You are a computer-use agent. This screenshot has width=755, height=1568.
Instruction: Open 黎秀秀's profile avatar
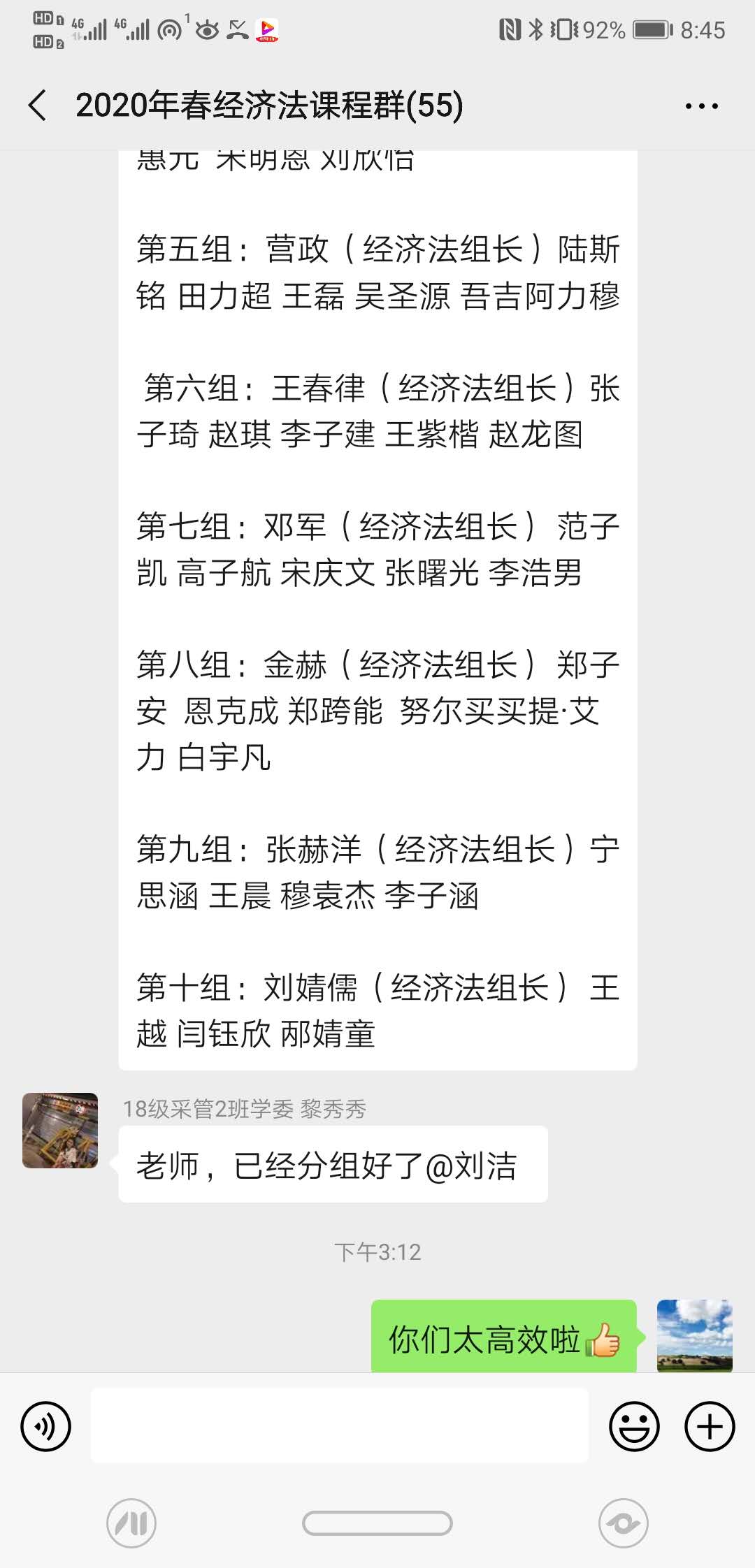point(60,1130)
